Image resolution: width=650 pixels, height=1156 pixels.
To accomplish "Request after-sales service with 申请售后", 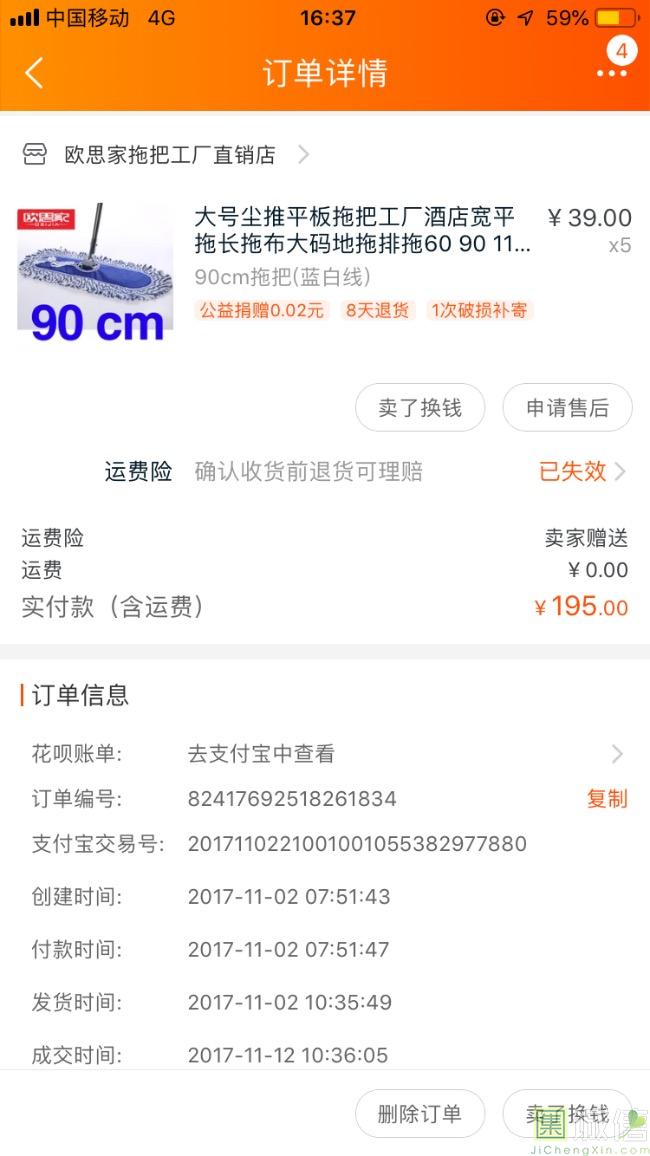I will (x=567, y=408).
